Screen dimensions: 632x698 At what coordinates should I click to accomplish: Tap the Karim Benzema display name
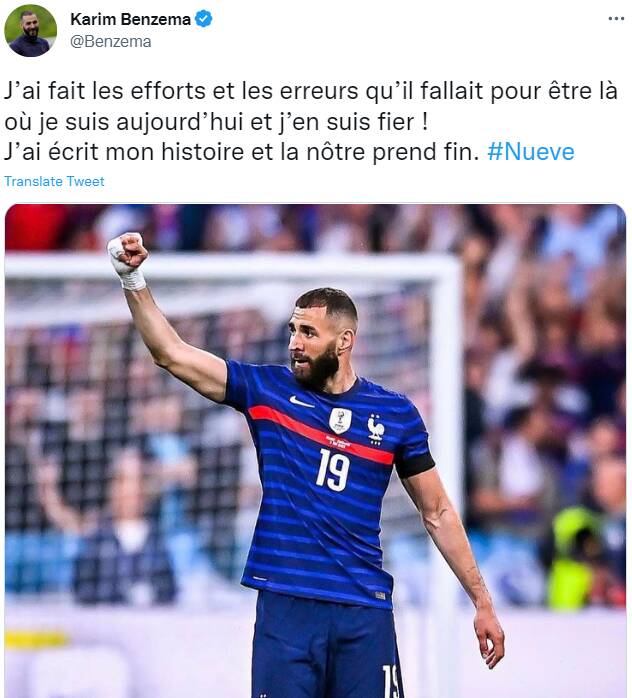[129, 19]
